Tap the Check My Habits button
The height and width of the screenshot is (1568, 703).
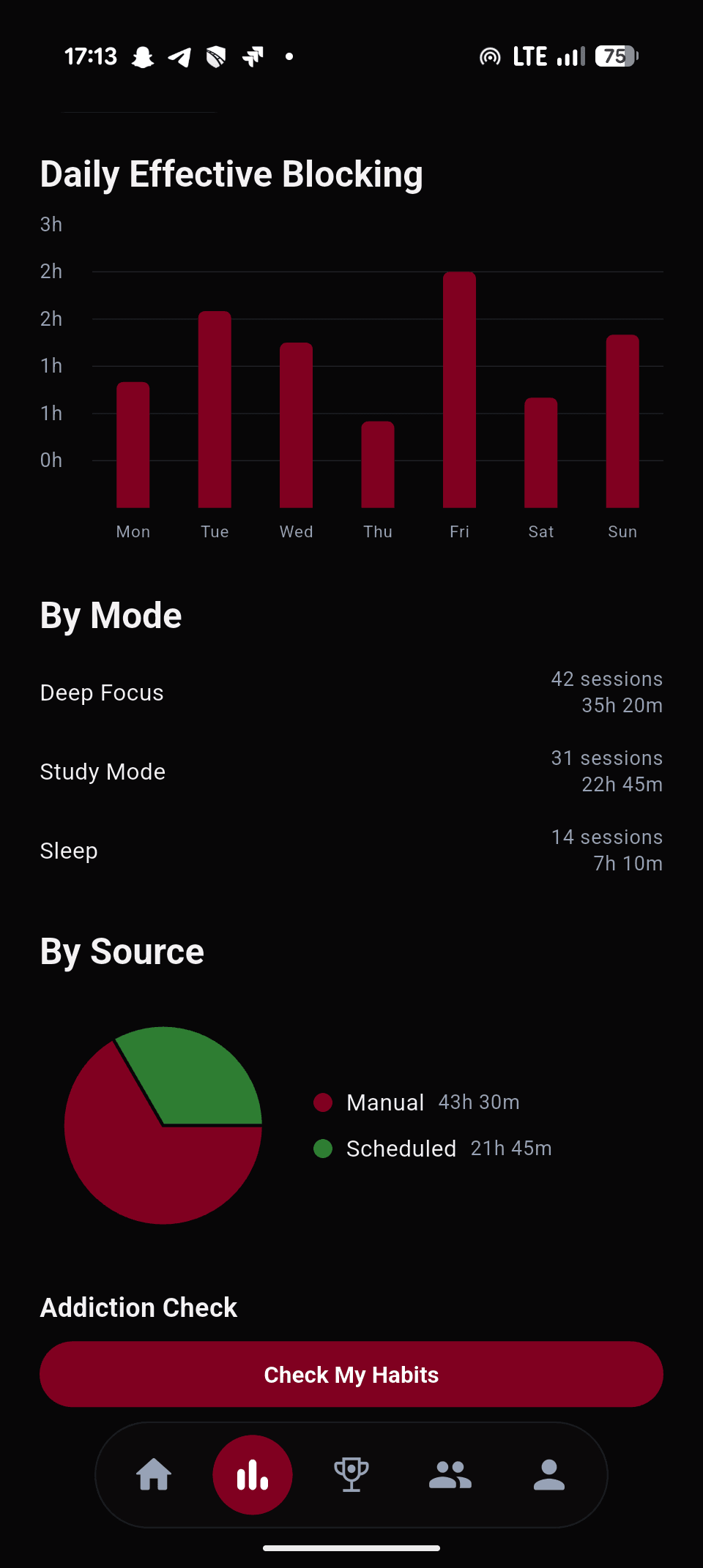click(x=351, y=1374)
